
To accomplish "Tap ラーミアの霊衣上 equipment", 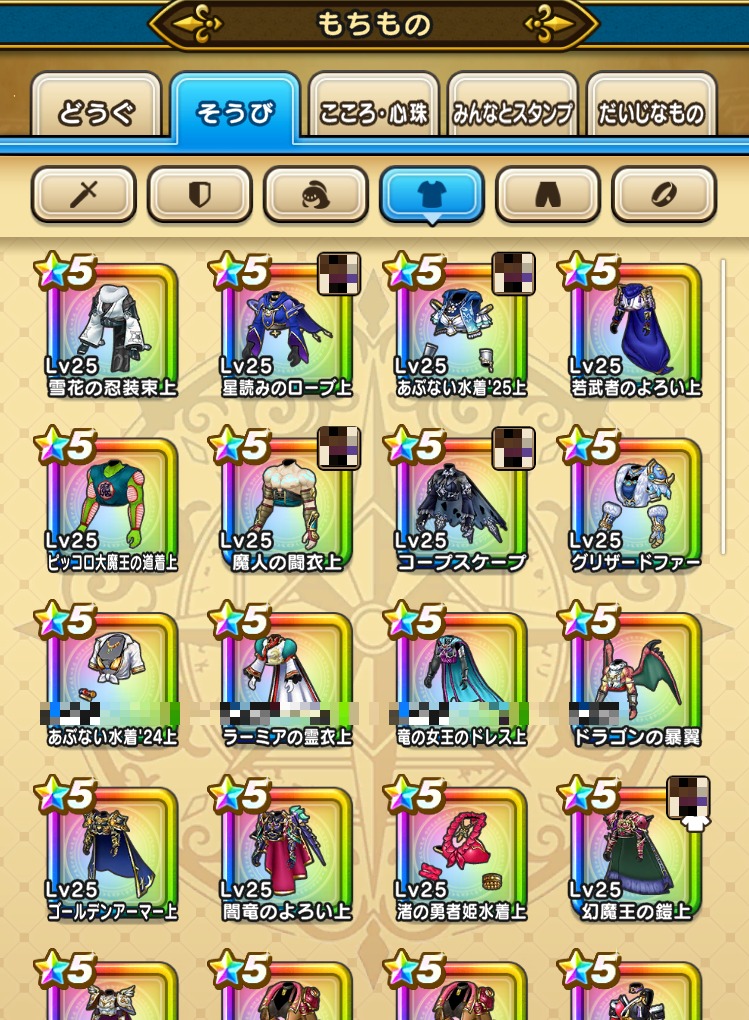I will (286, 680).
